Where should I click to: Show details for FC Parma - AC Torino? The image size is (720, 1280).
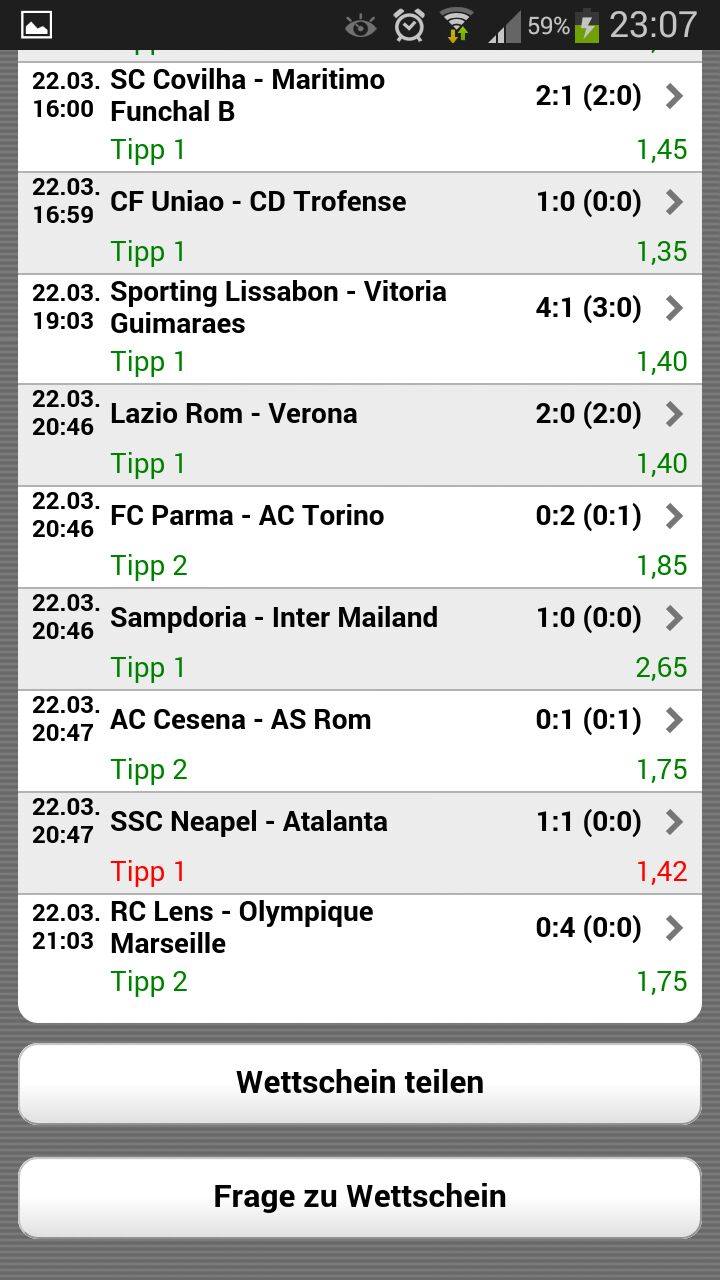coord(360,538)
